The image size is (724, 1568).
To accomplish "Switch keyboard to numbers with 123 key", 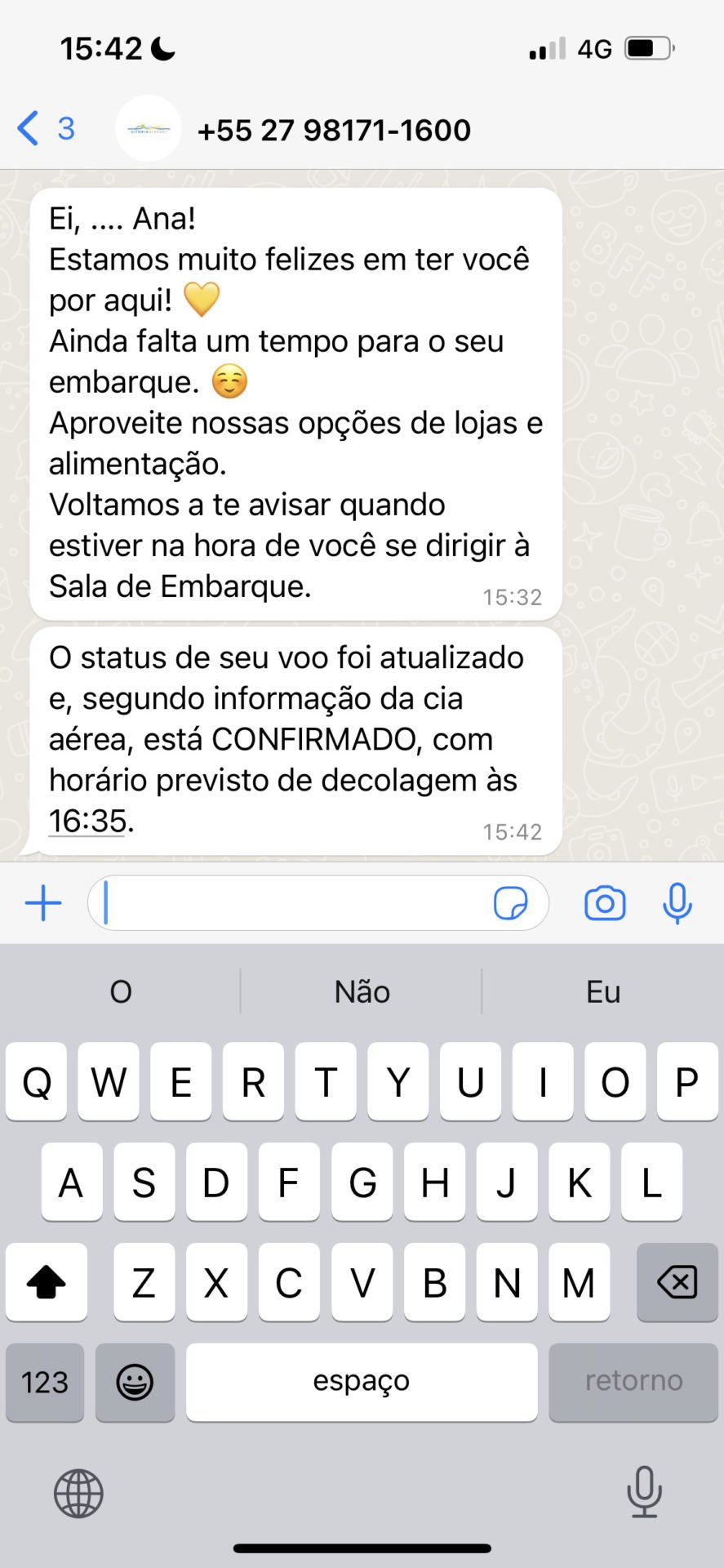I will coord(45,1382).
